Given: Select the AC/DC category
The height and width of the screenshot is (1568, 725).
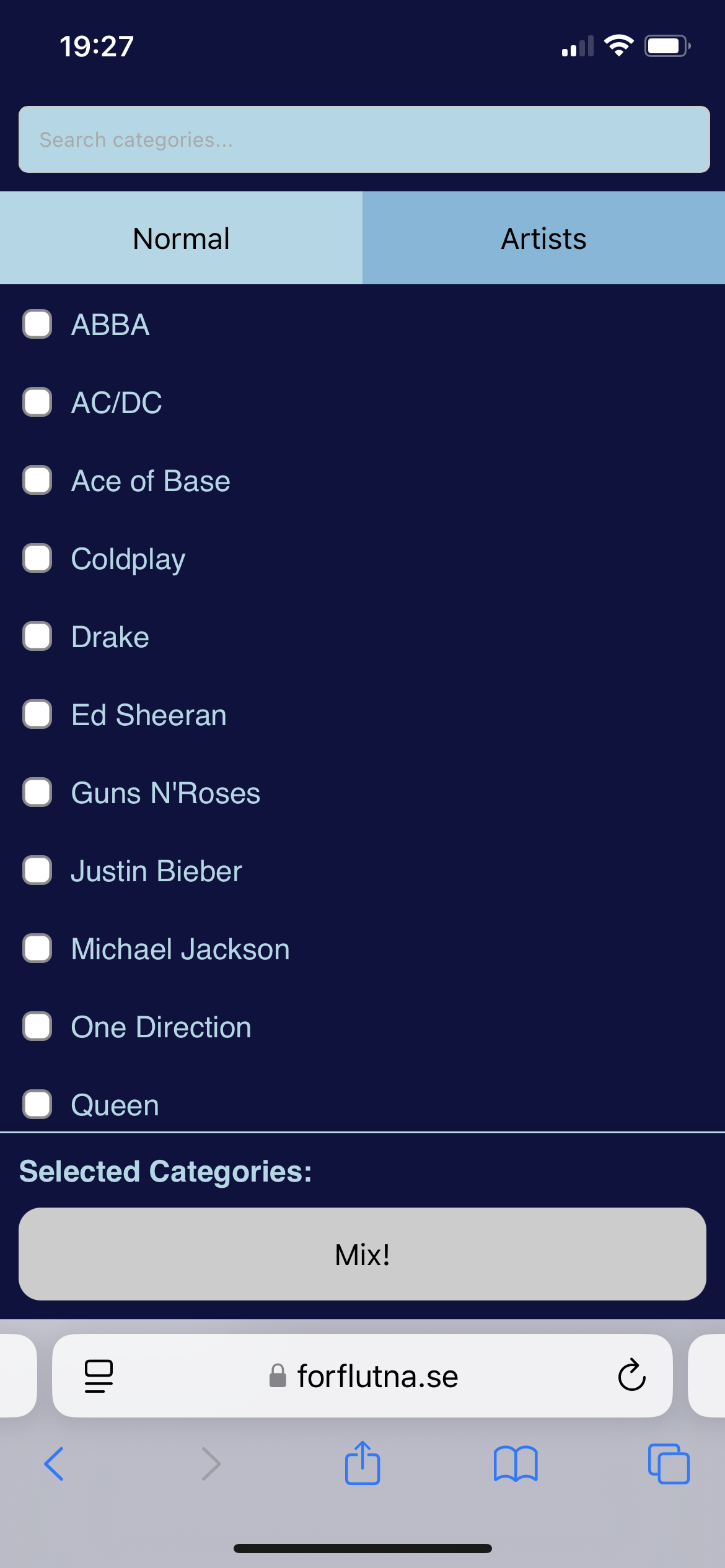Looking at the screenshot, I should [37, 403].
